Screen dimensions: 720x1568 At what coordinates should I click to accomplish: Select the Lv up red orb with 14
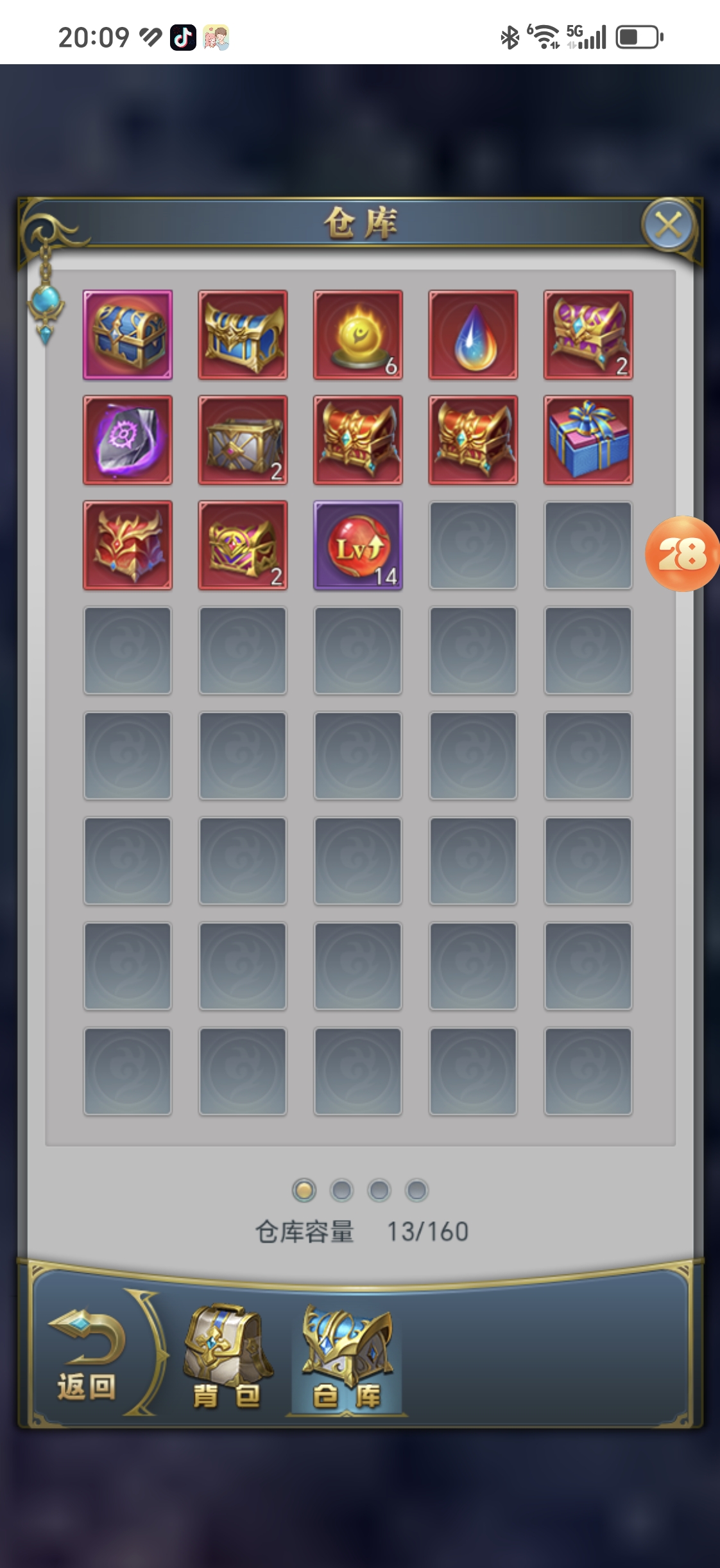[x=358, y=545]
